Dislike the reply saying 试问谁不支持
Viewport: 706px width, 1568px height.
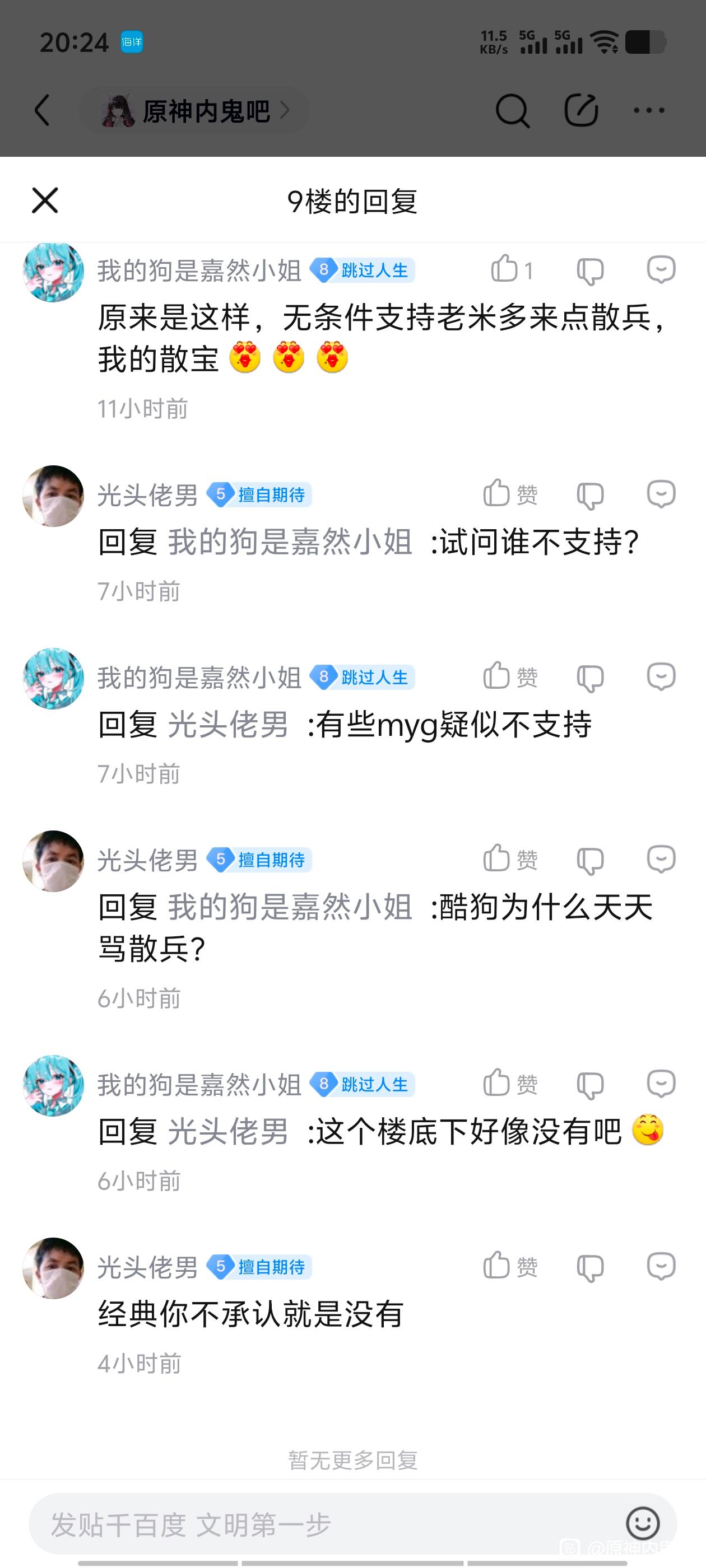pyautogui.click(x=589, y=495)
